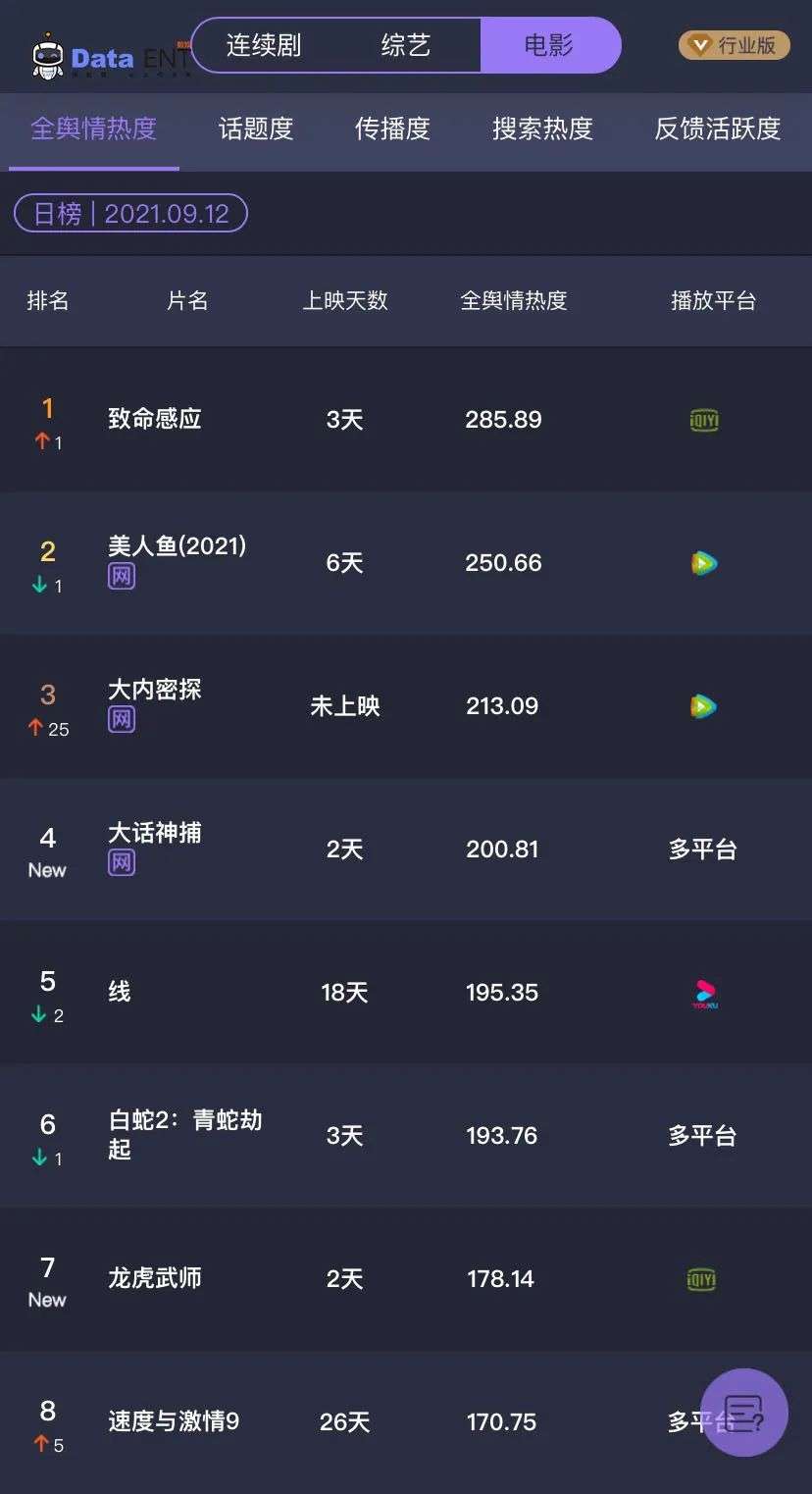The width and height of the screenshot is (812, 1494).
Task: Switch to the 搜索热度 tab
Action: point(542,129)
